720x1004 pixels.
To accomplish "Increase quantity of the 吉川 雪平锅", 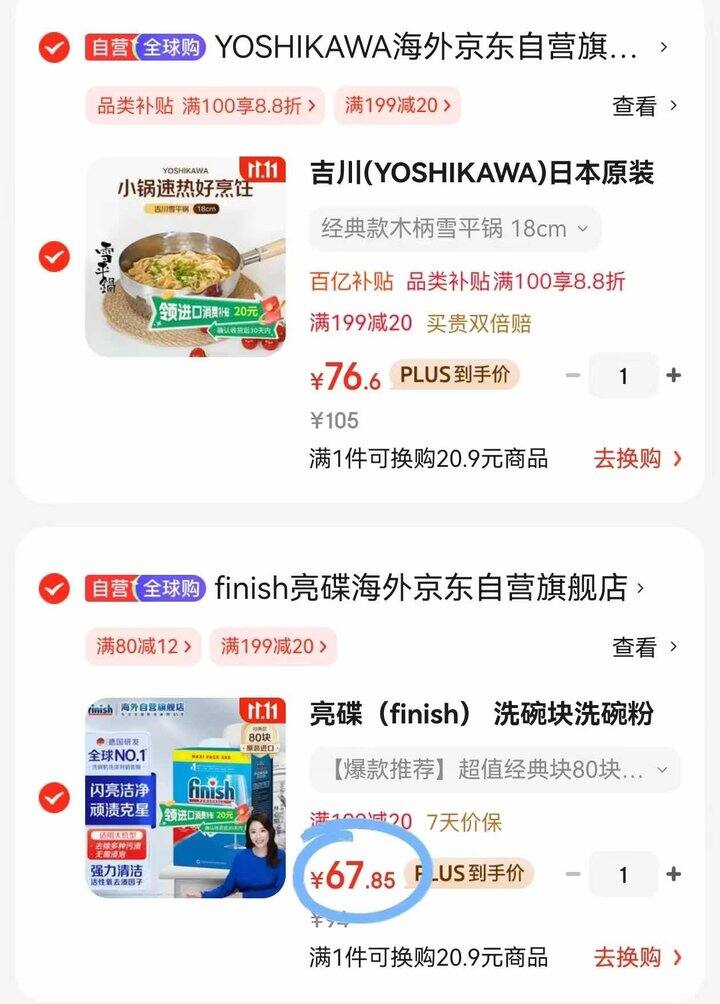I will [674, 376].
